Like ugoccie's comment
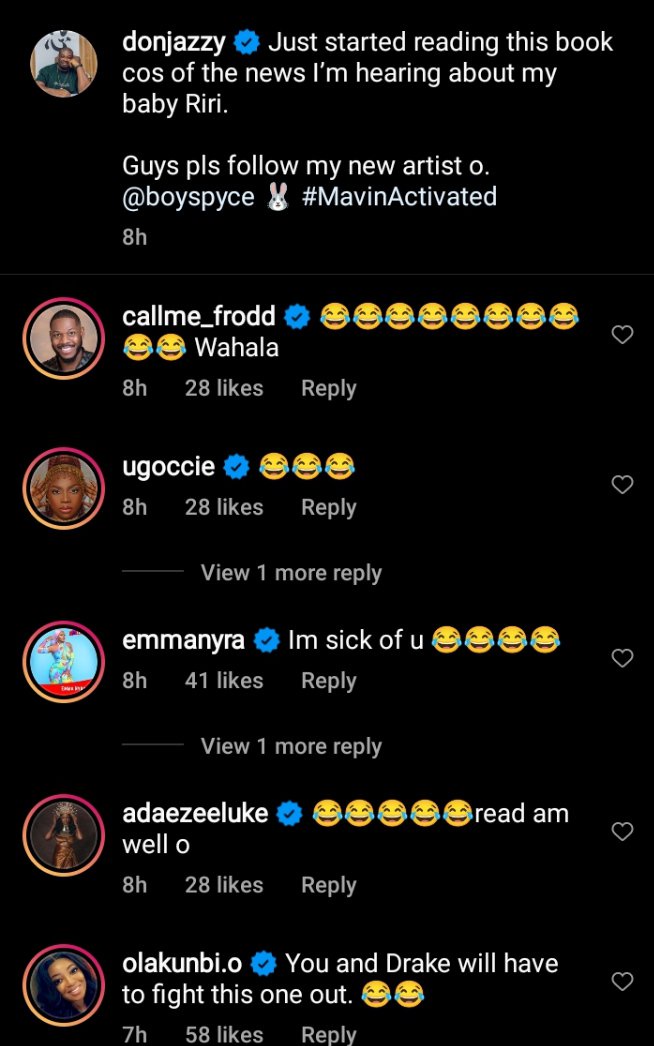The image size is (654, 1046). pos(622,485)
